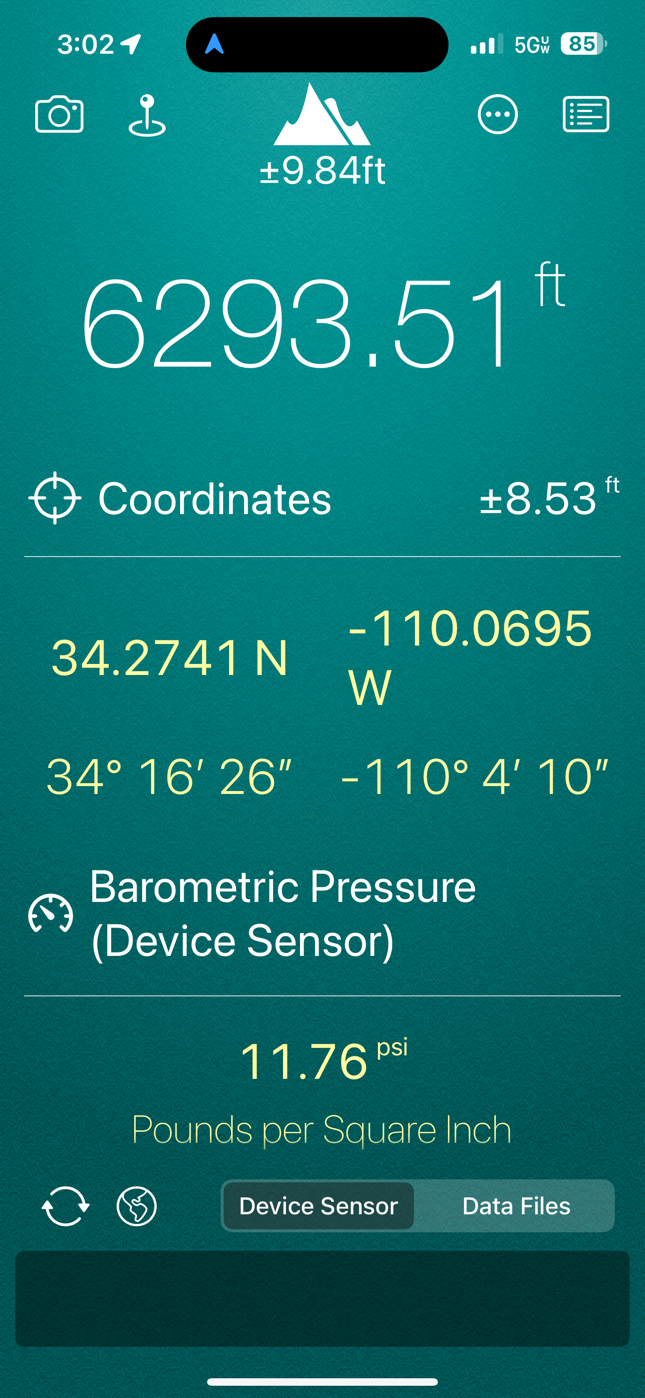Tap the location pin icon
The width and height of the screenshot is (645, 1398).
tap(147, 115)
